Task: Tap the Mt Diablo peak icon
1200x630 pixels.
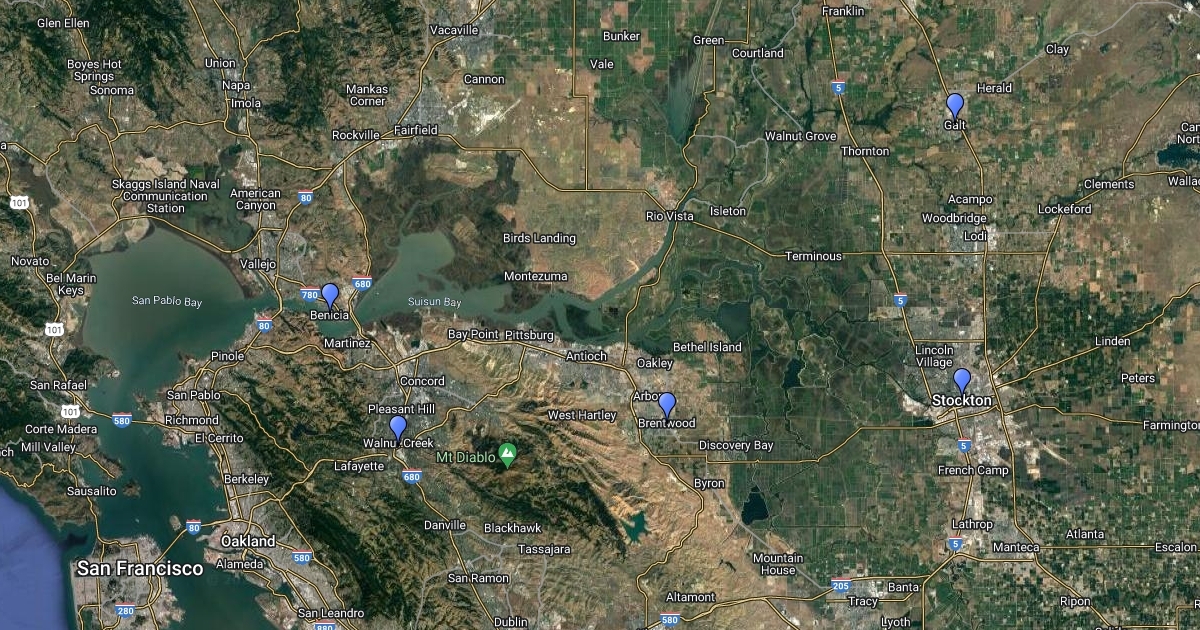Action: click(508, 456)
